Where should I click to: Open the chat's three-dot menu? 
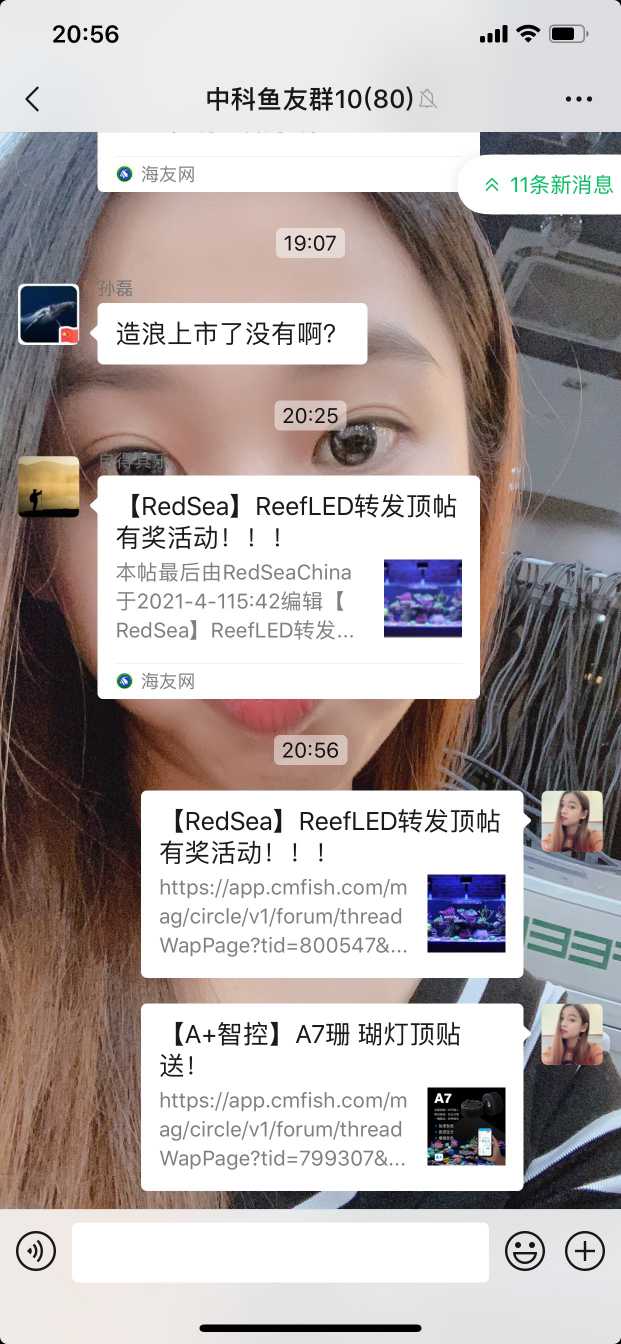pyautogui.click(x=579, y=99)
